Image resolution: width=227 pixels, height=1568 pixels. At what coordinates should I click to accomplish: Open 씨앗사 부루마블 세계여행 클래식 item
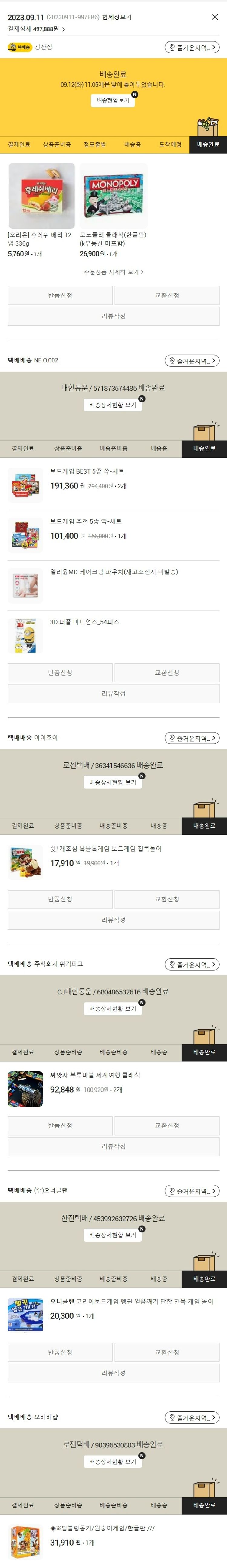click(x=95, y=1075)
